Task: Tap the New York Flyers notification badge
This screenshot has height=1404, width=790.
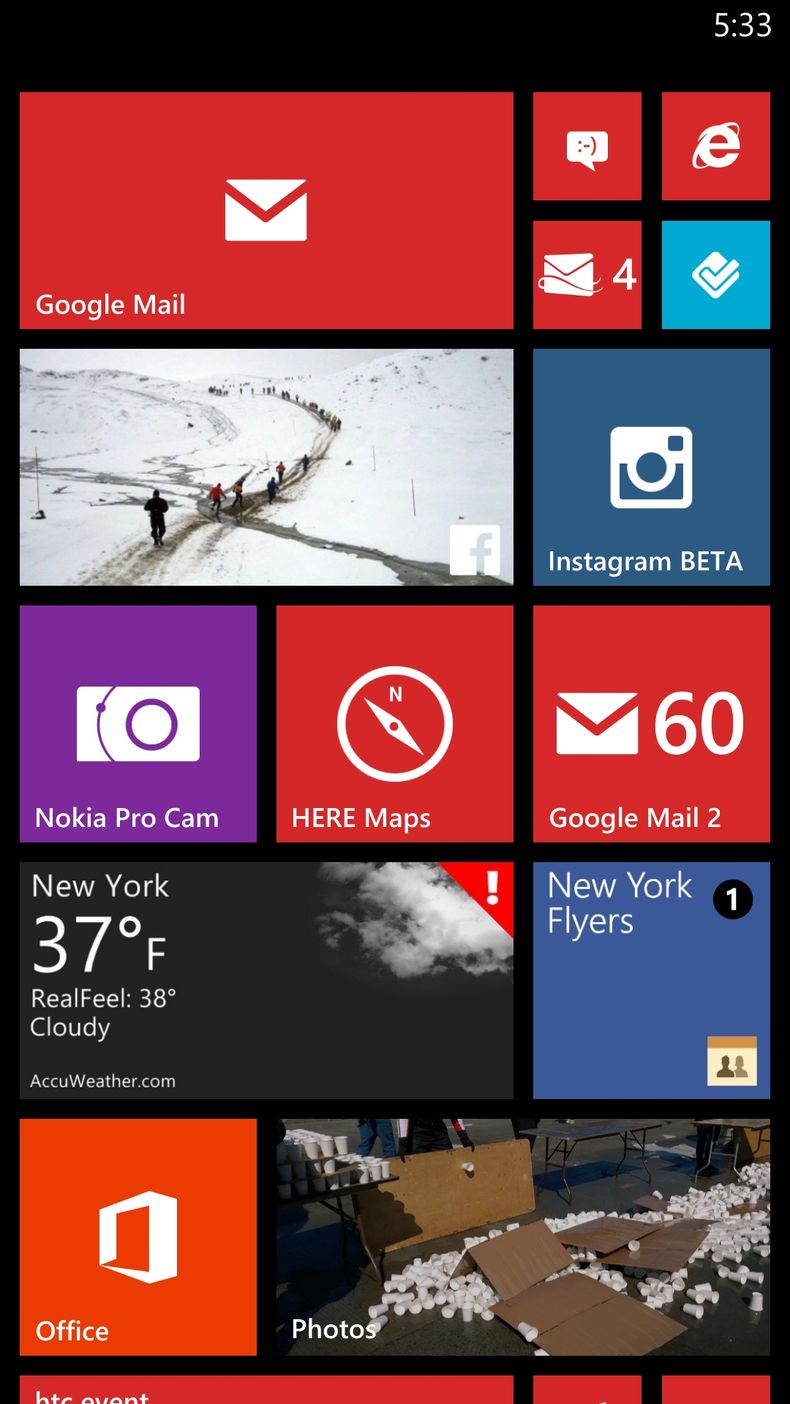Action: click(734, 899)
